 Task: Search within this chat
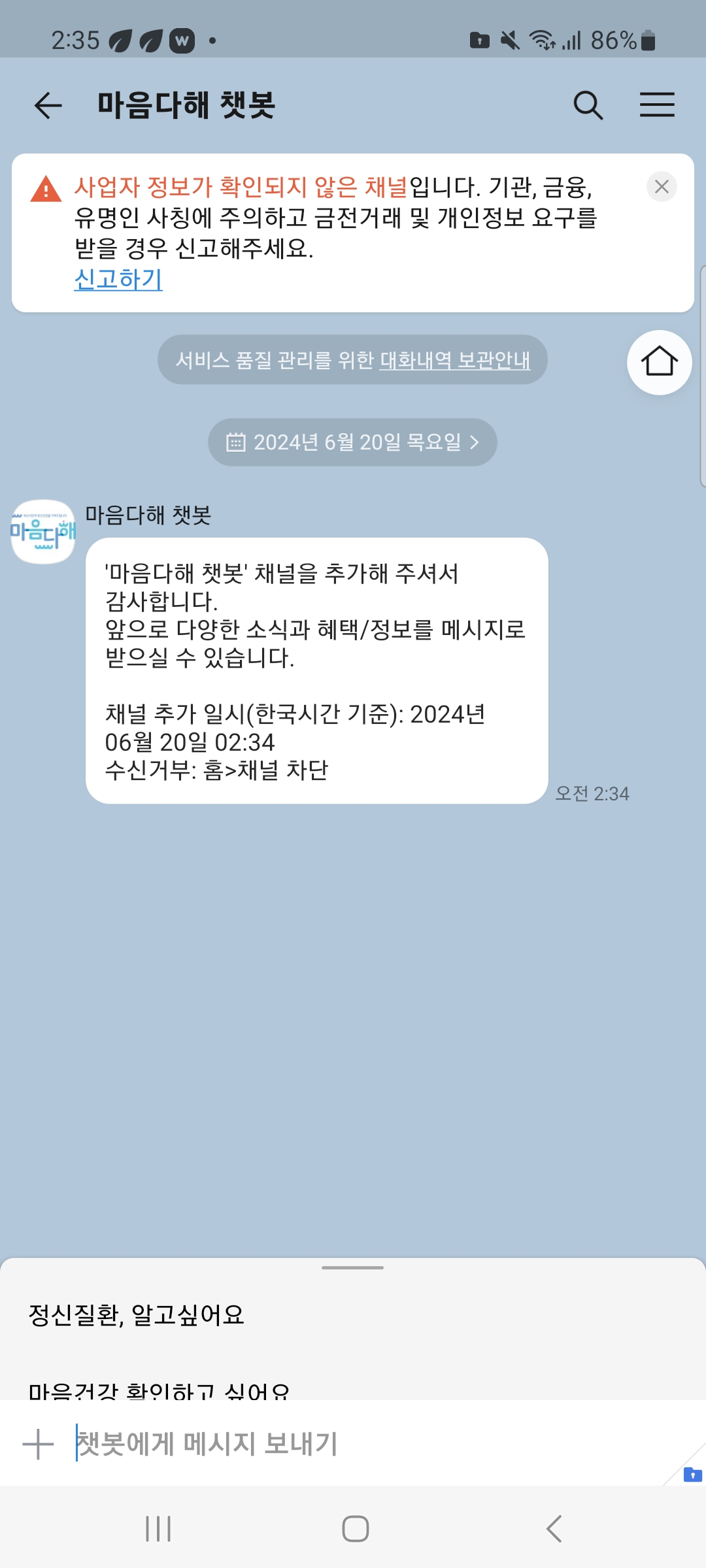(588, 105)
